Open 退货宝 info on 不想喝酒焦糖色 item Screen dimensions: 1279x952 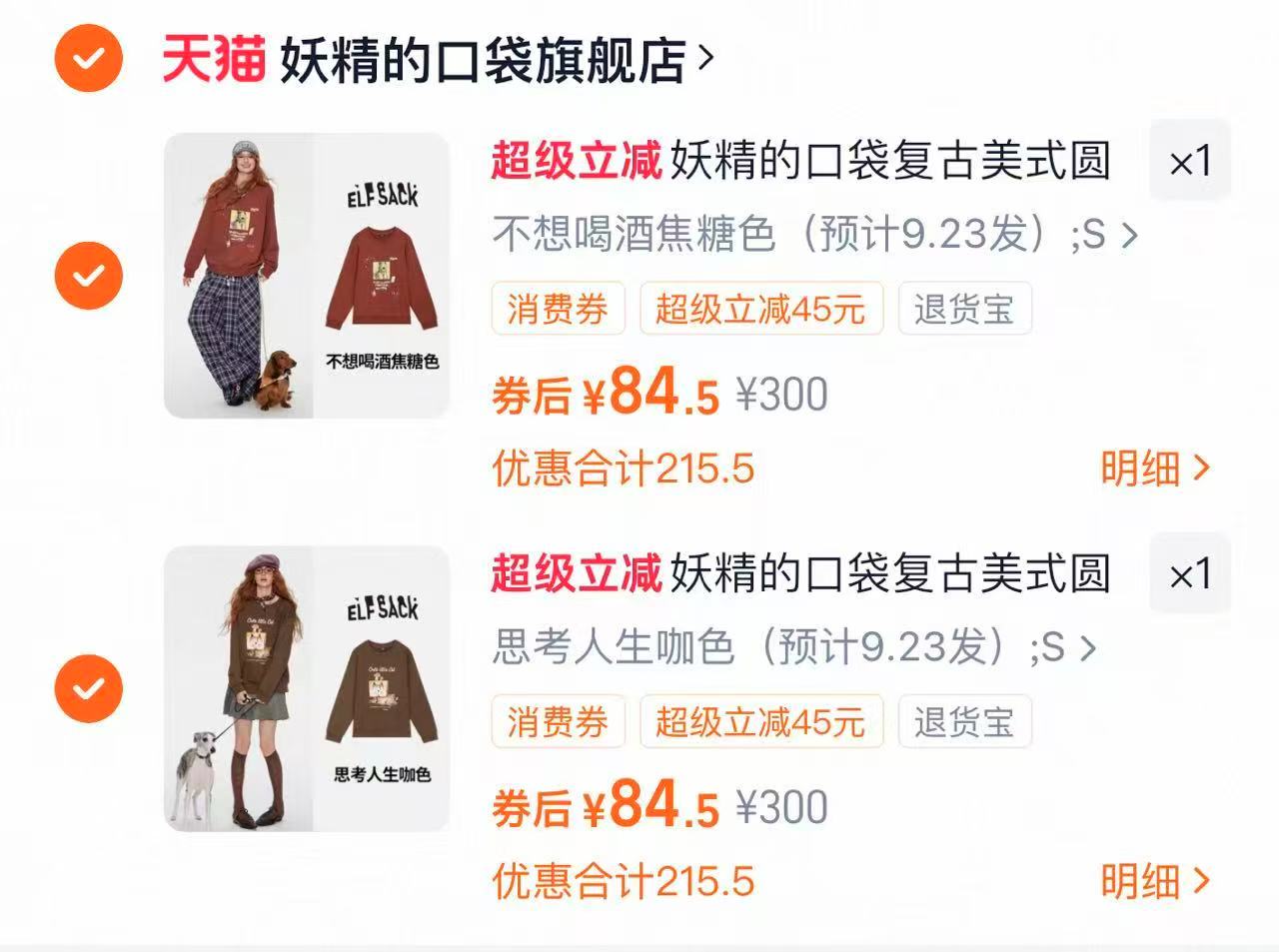[x=963, y=309]
